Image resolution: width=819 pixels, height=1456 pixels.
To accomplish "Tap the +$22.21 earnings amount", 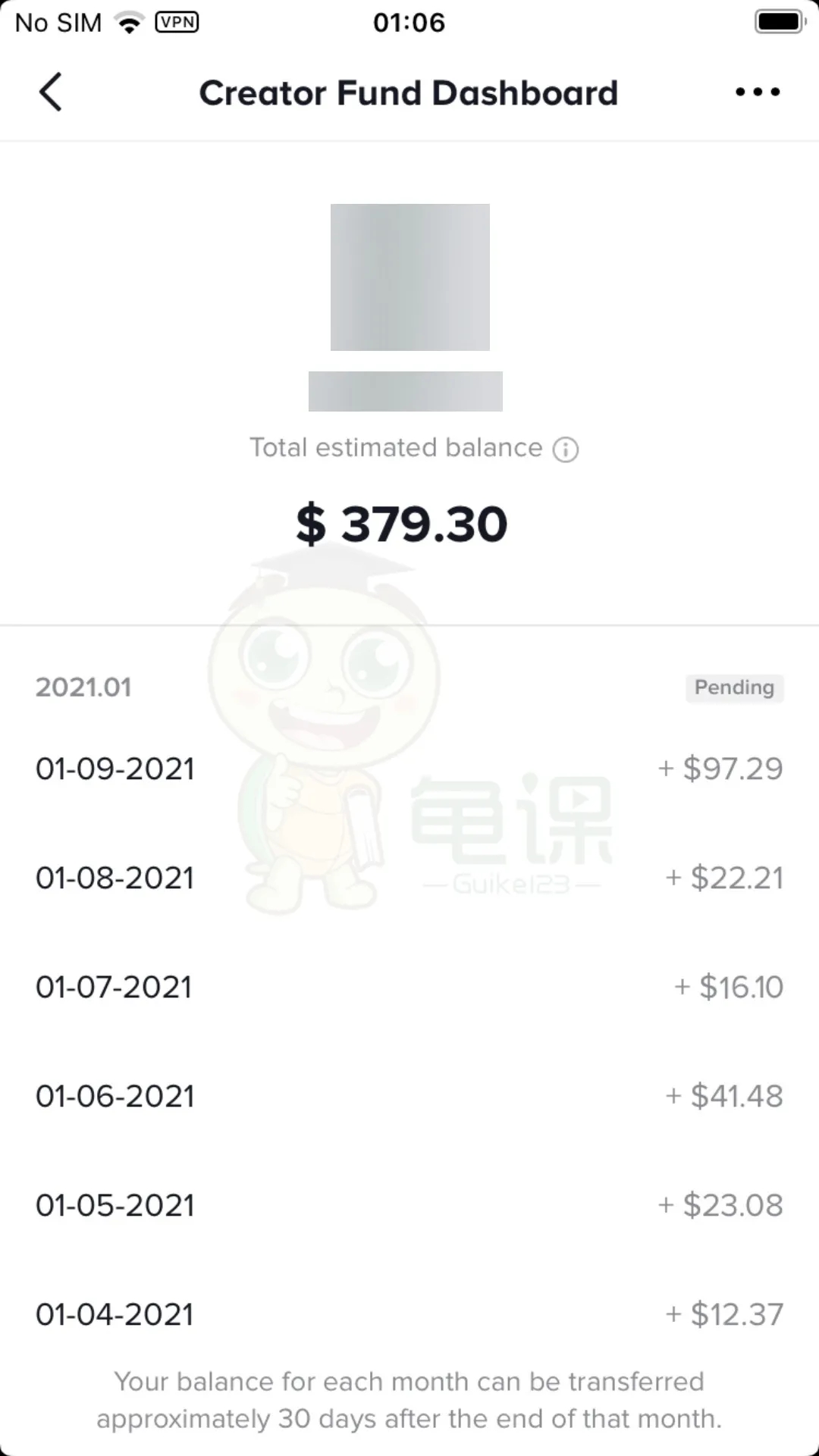I will [723, 877].
